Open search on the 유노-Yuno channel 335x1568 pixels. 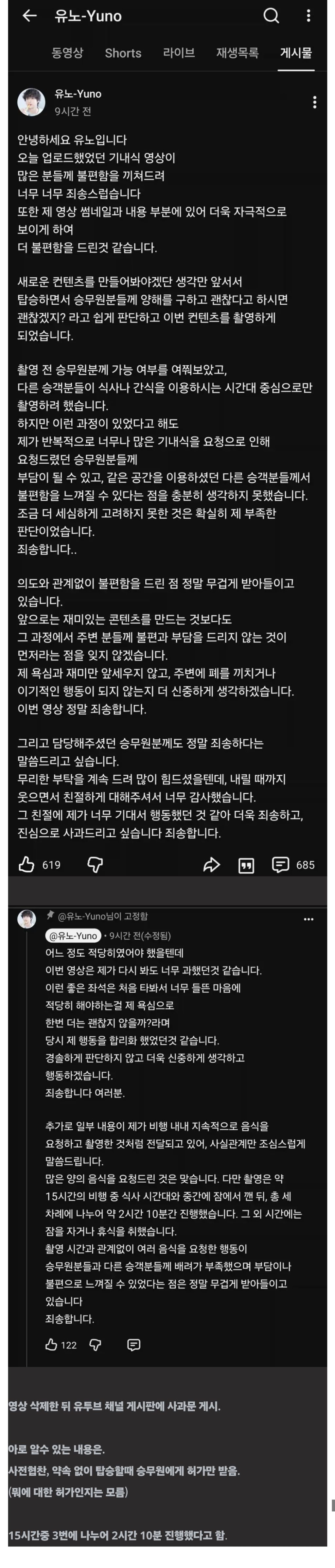coord(271,16)
